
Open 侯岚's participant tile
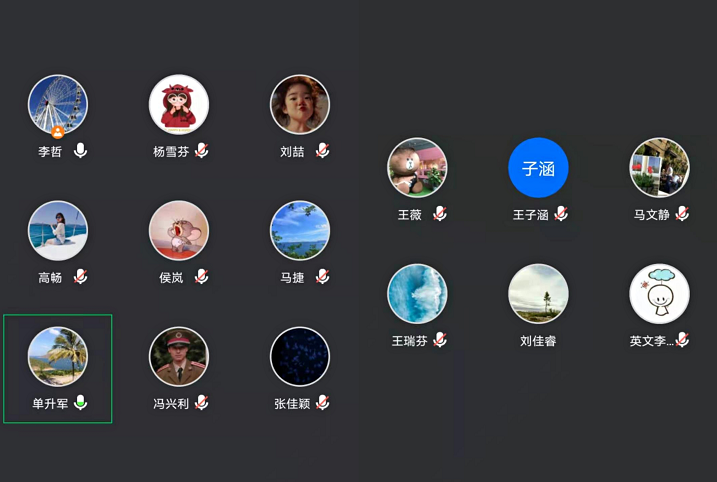pyautogui.click(x=179, y=232)
